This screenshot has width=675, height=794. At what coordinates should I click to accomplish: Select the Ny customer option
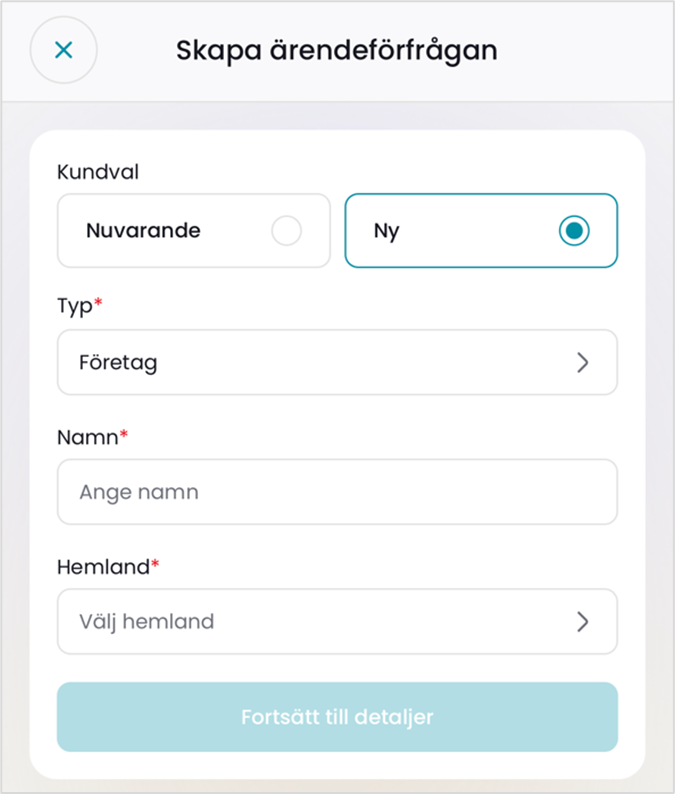pos(481,231)
